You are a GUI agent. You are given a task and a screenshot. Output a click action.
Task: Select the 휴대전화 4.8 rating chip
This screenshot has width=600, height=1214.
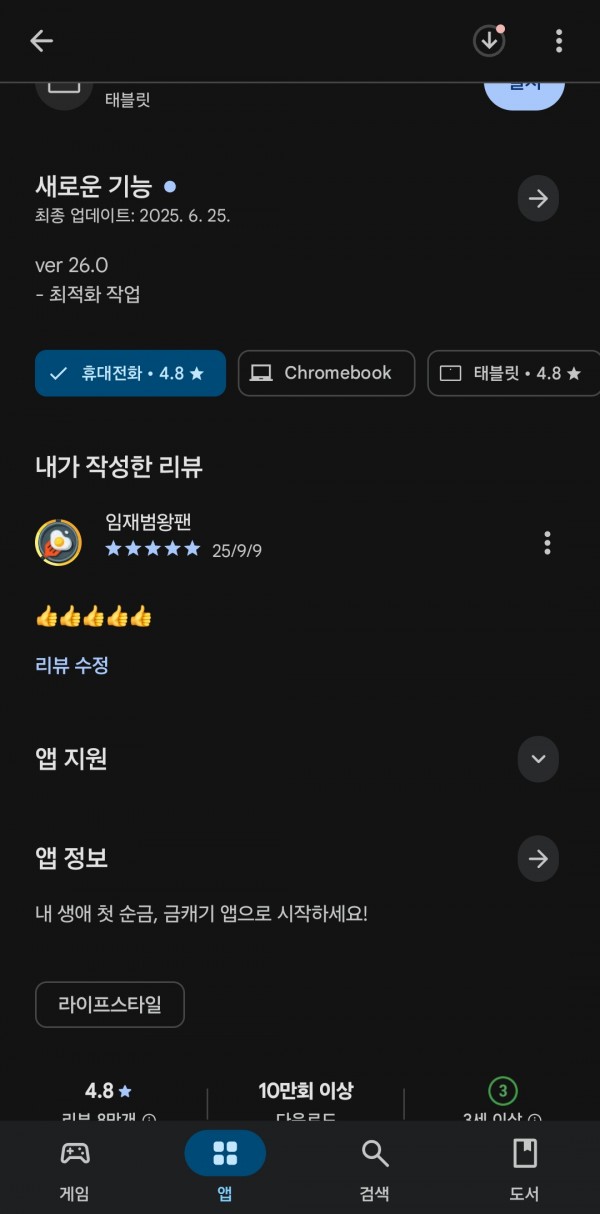pos(130,373)
